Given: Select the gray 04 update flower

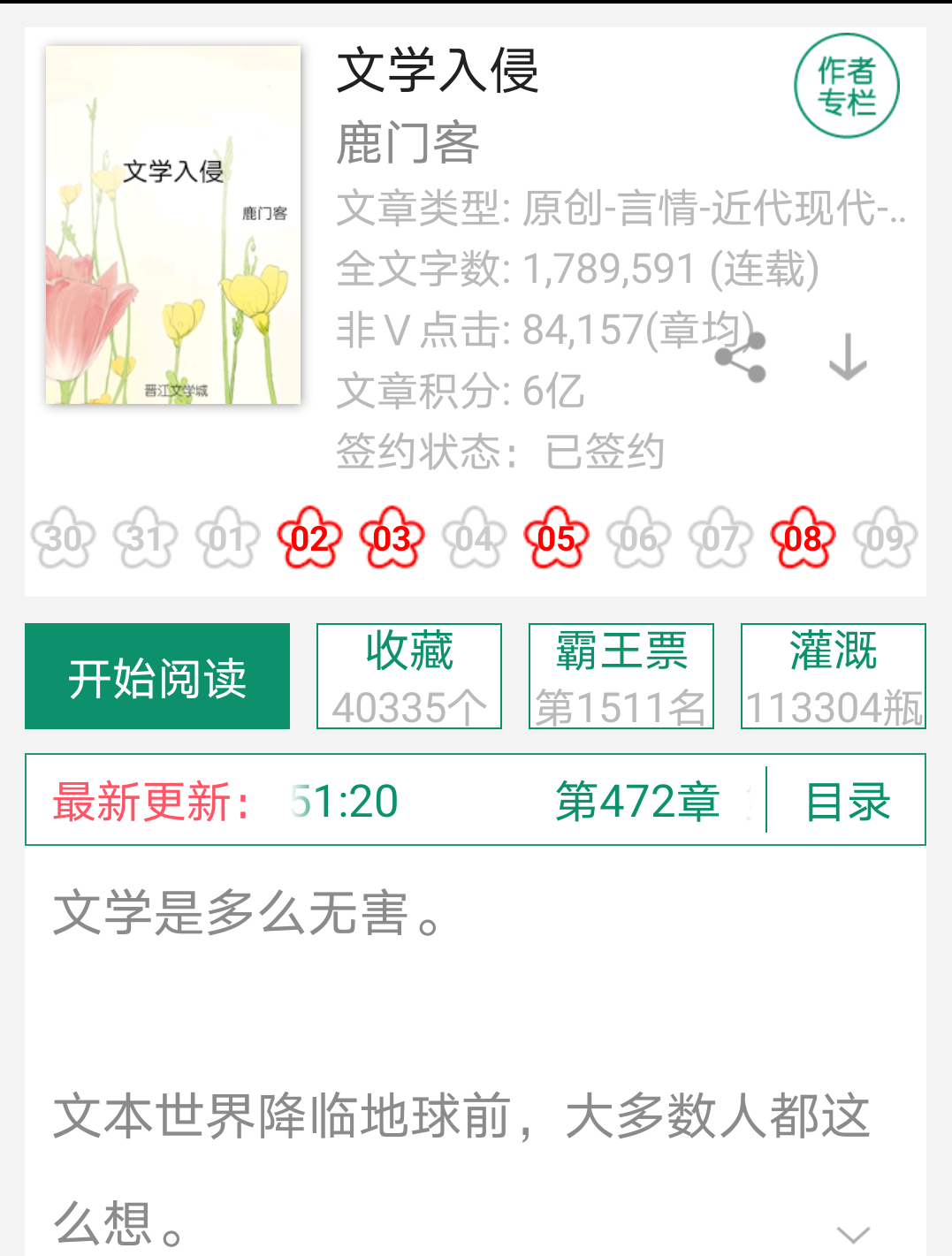Looking at the screenshot, I should tap(474, 537).
